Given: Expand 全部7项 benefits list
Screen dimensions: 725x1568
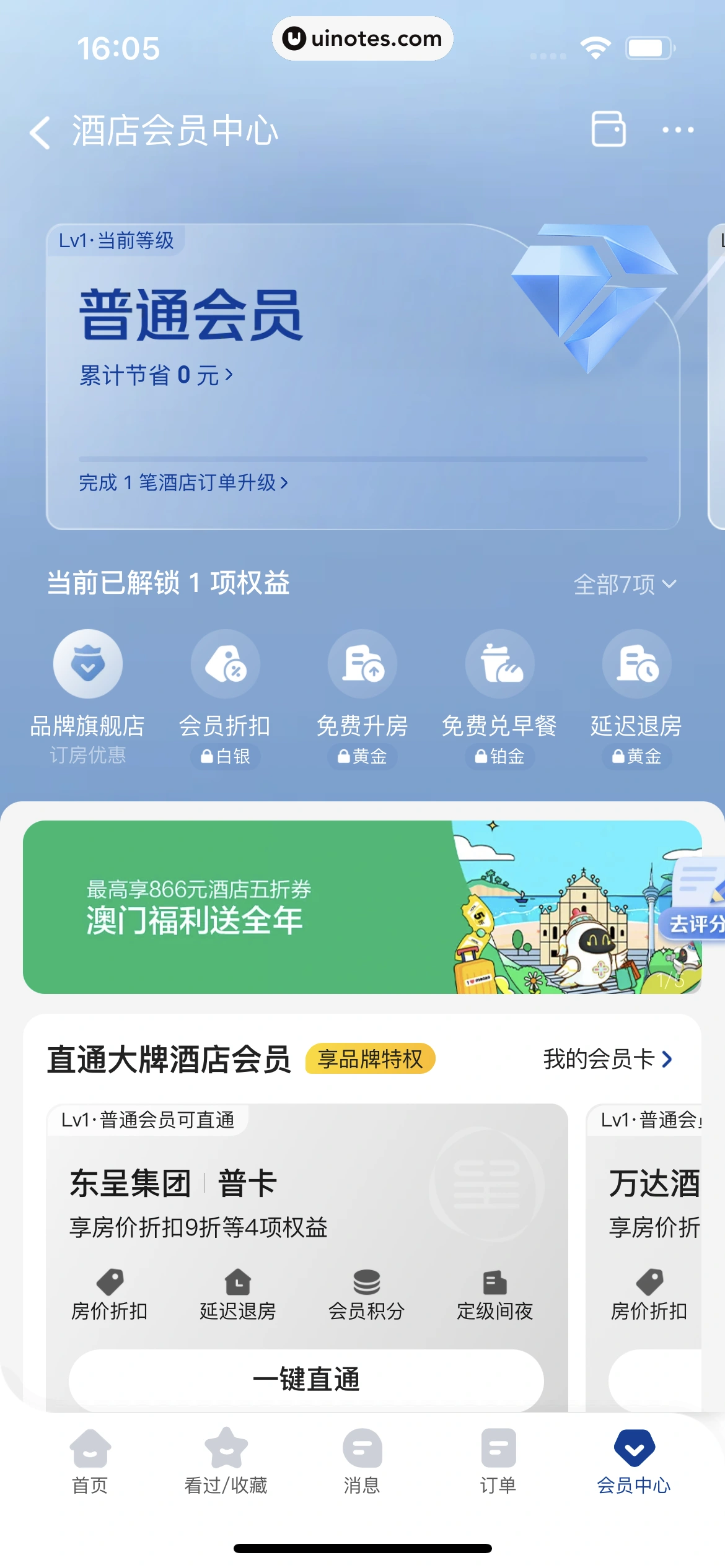Looking at the screenshot, I should point(624,584).
